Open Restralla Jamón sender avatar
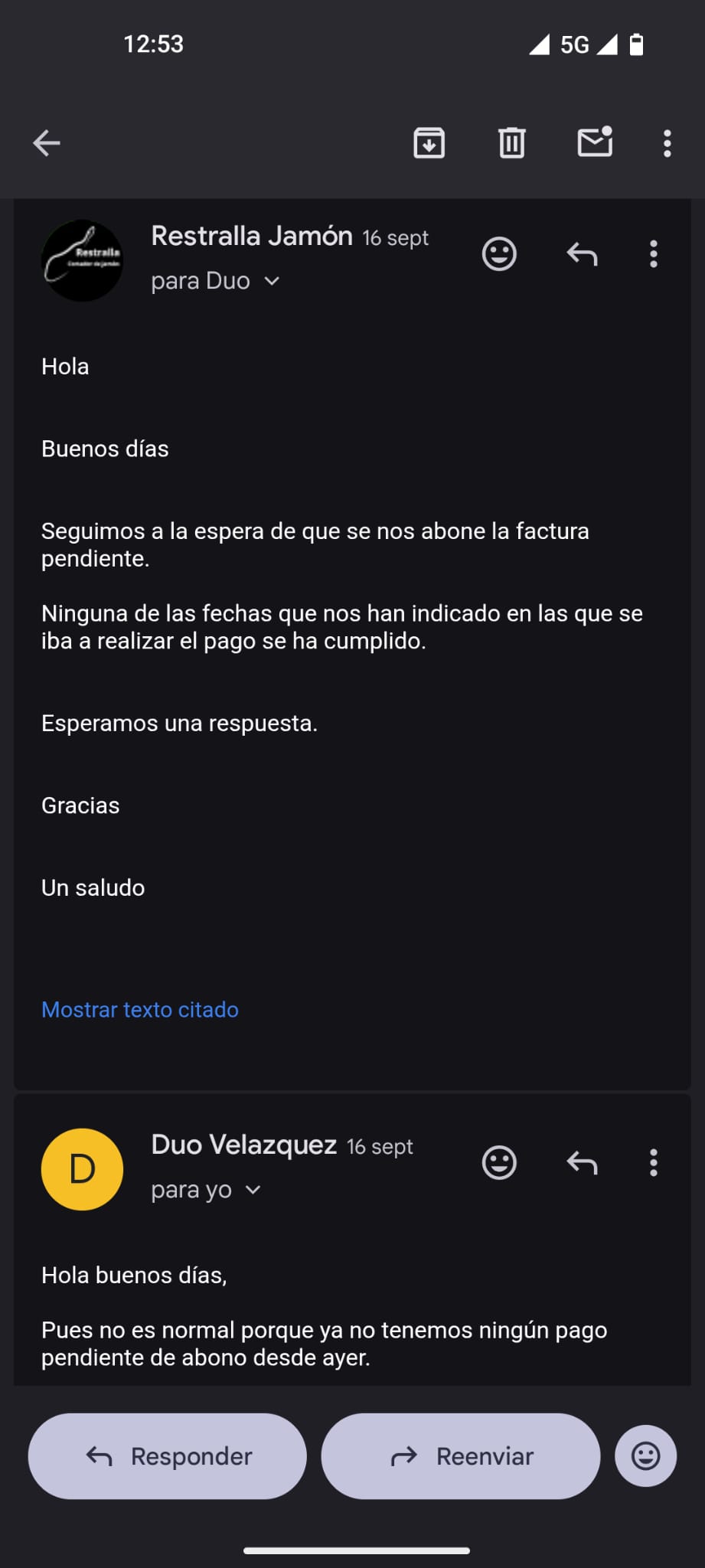This screenshot has width=705, height=1568. pos(82,260)
